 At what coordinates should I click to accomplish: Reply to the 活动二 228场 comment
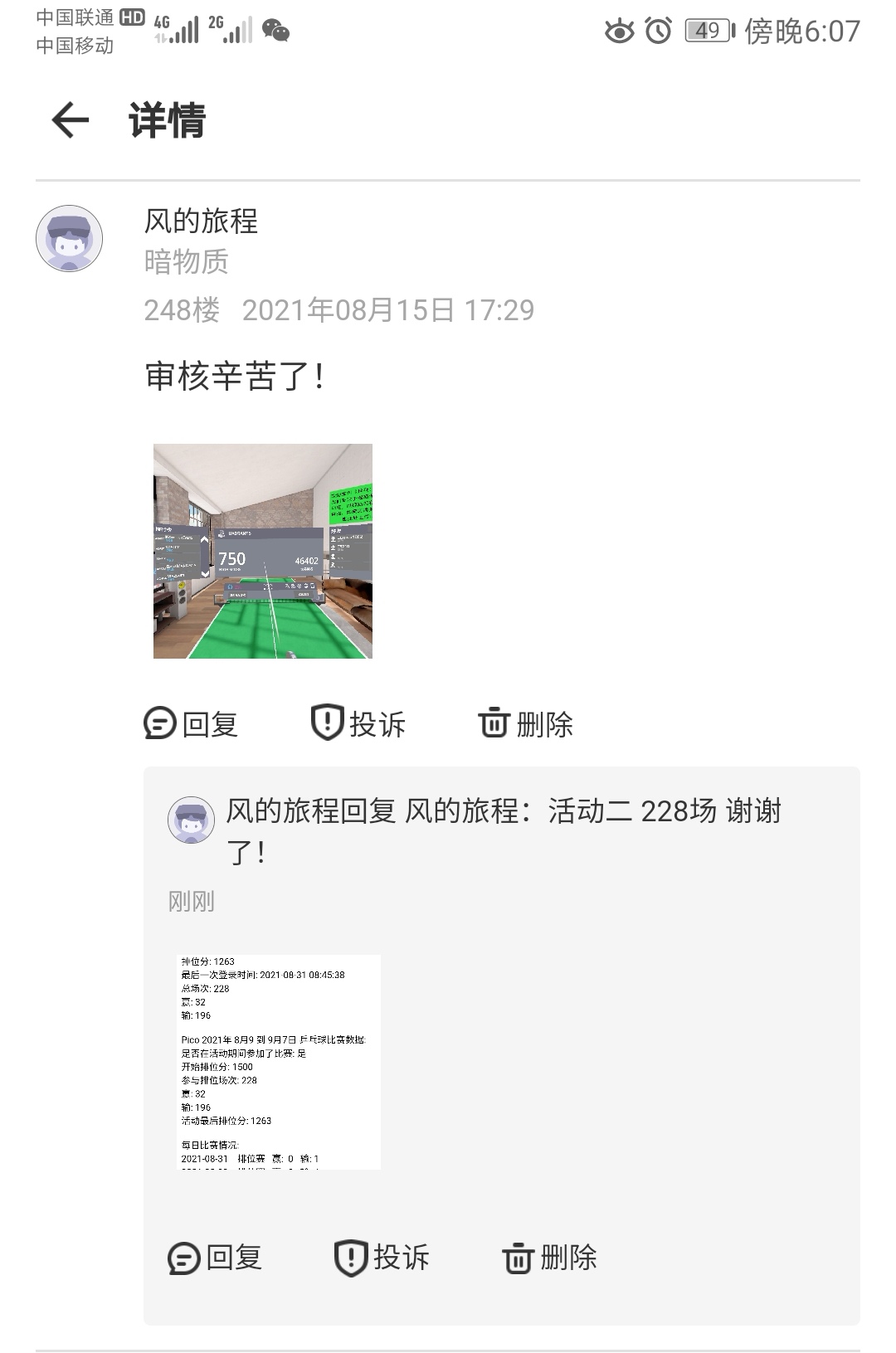216,1258
